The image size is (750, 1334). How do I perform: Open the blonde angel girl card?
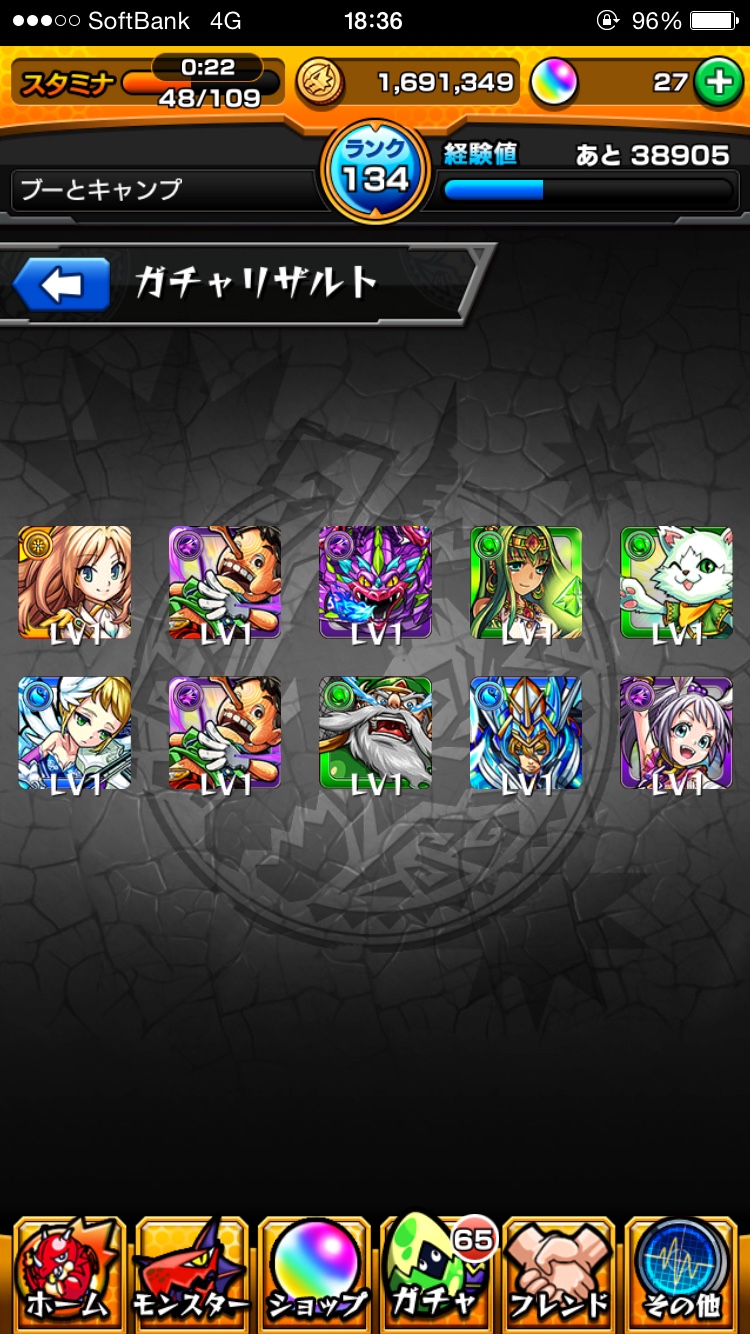(x=75, y=734)
